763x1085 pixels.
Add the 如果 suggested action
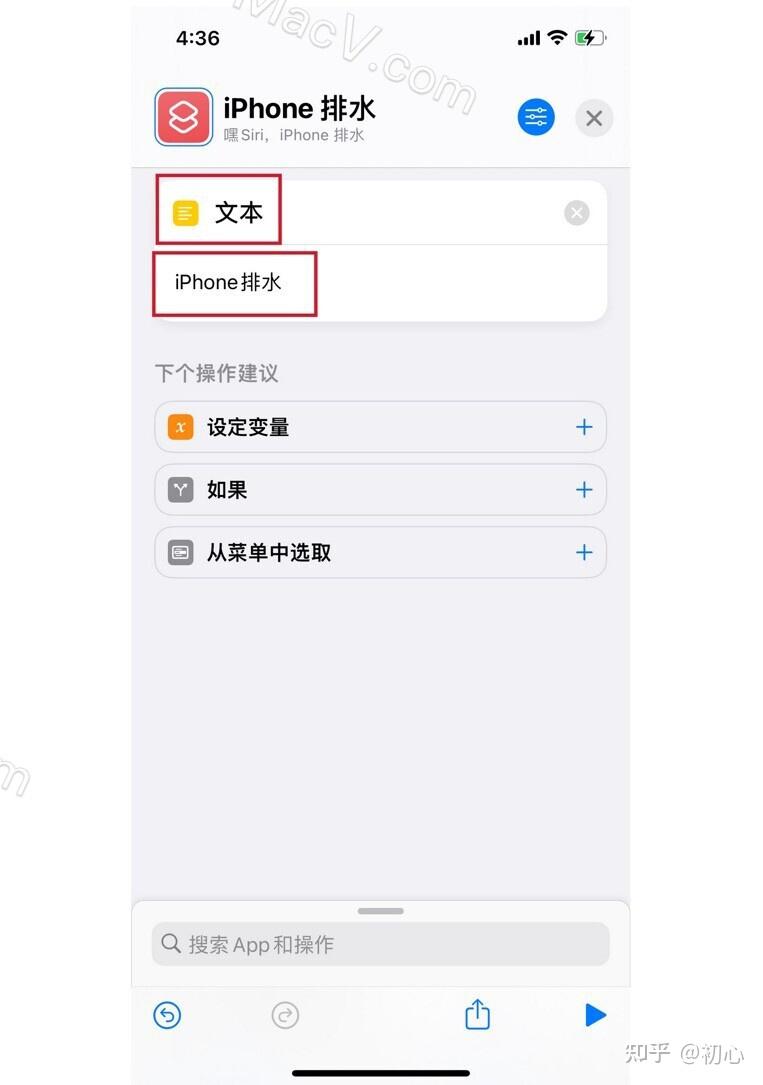tap(584, 490)
